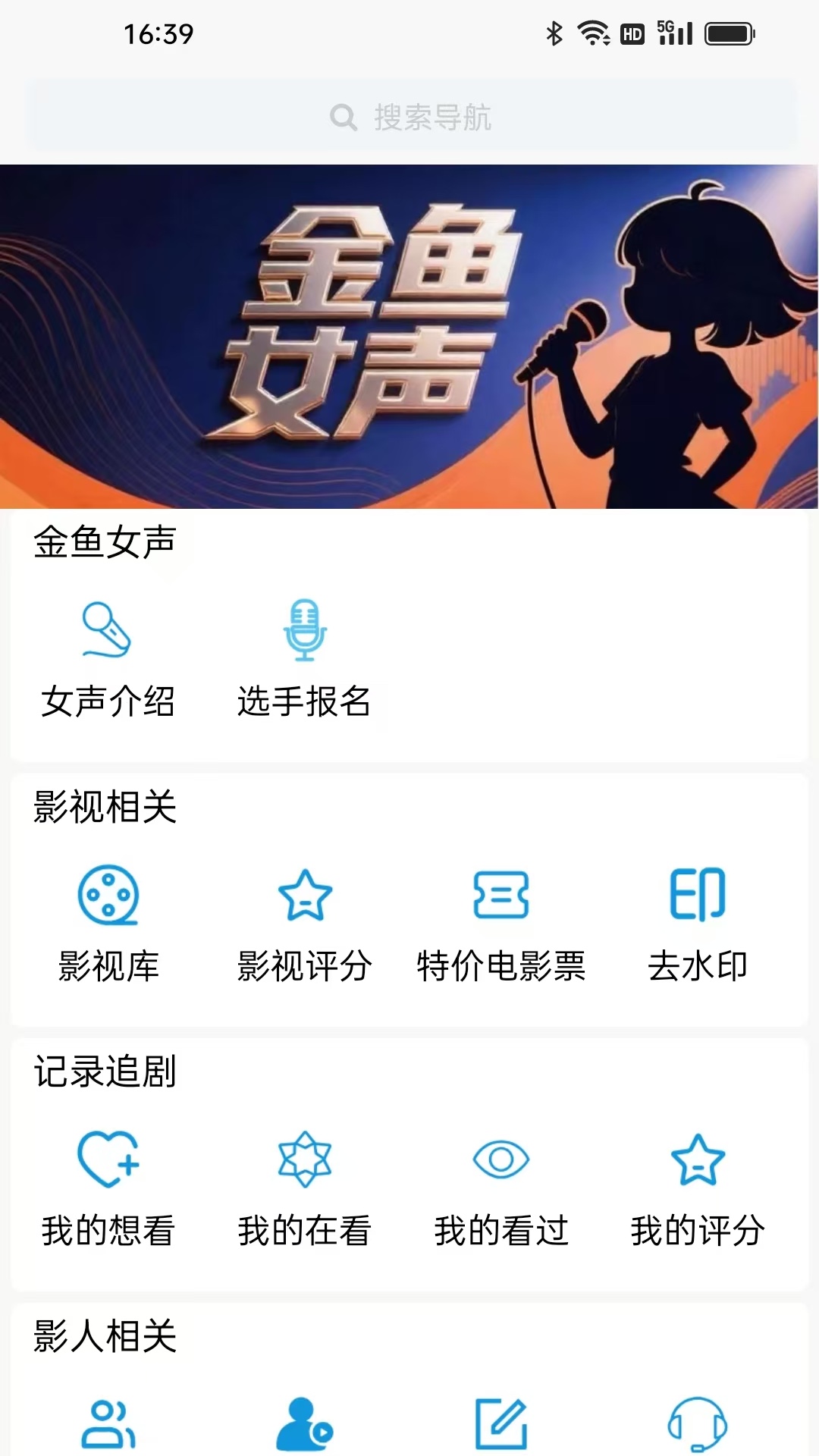The height and width of the screenshot is (1456, 819).
Task: Tap the 选手报名 microphone icon
Action: 303,628
